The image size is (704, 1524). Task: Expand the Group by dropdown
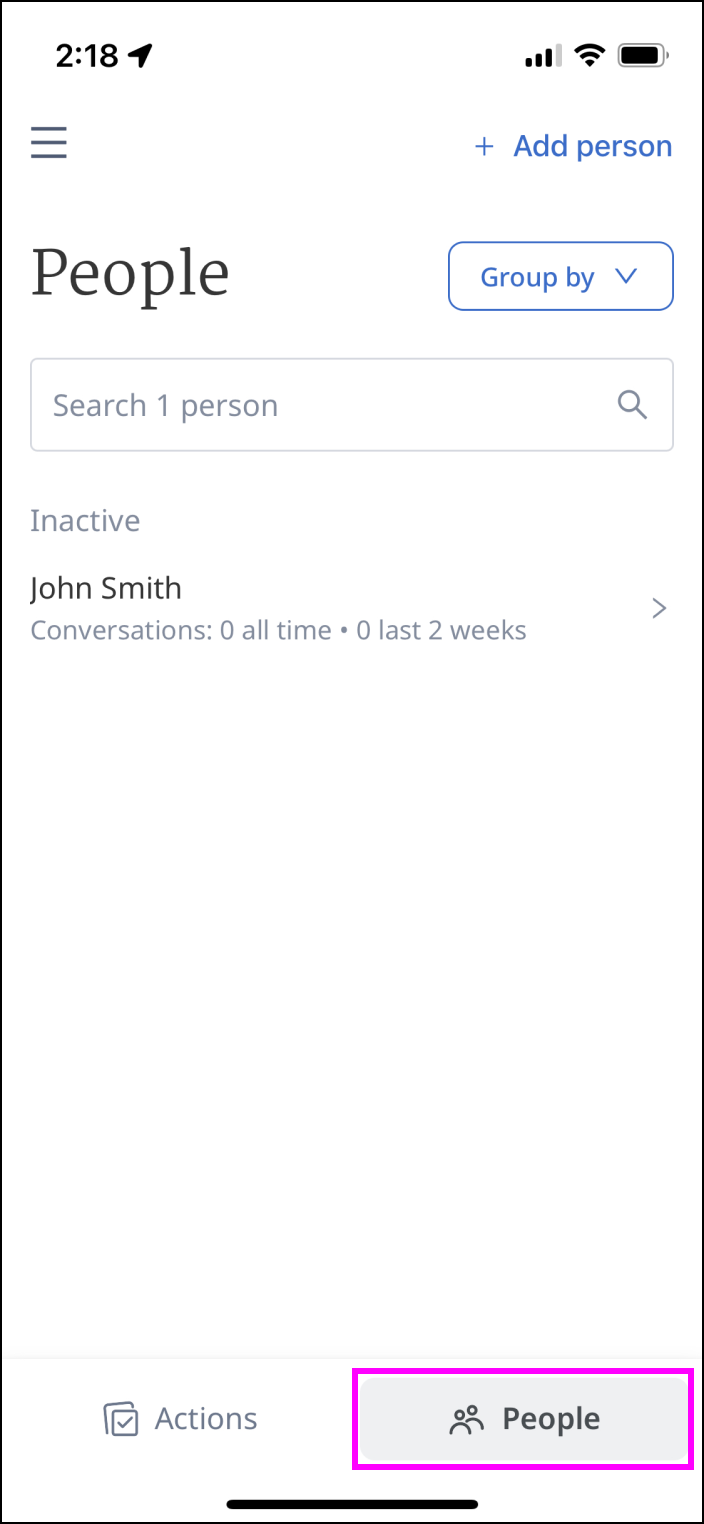[x=560, y=277]
